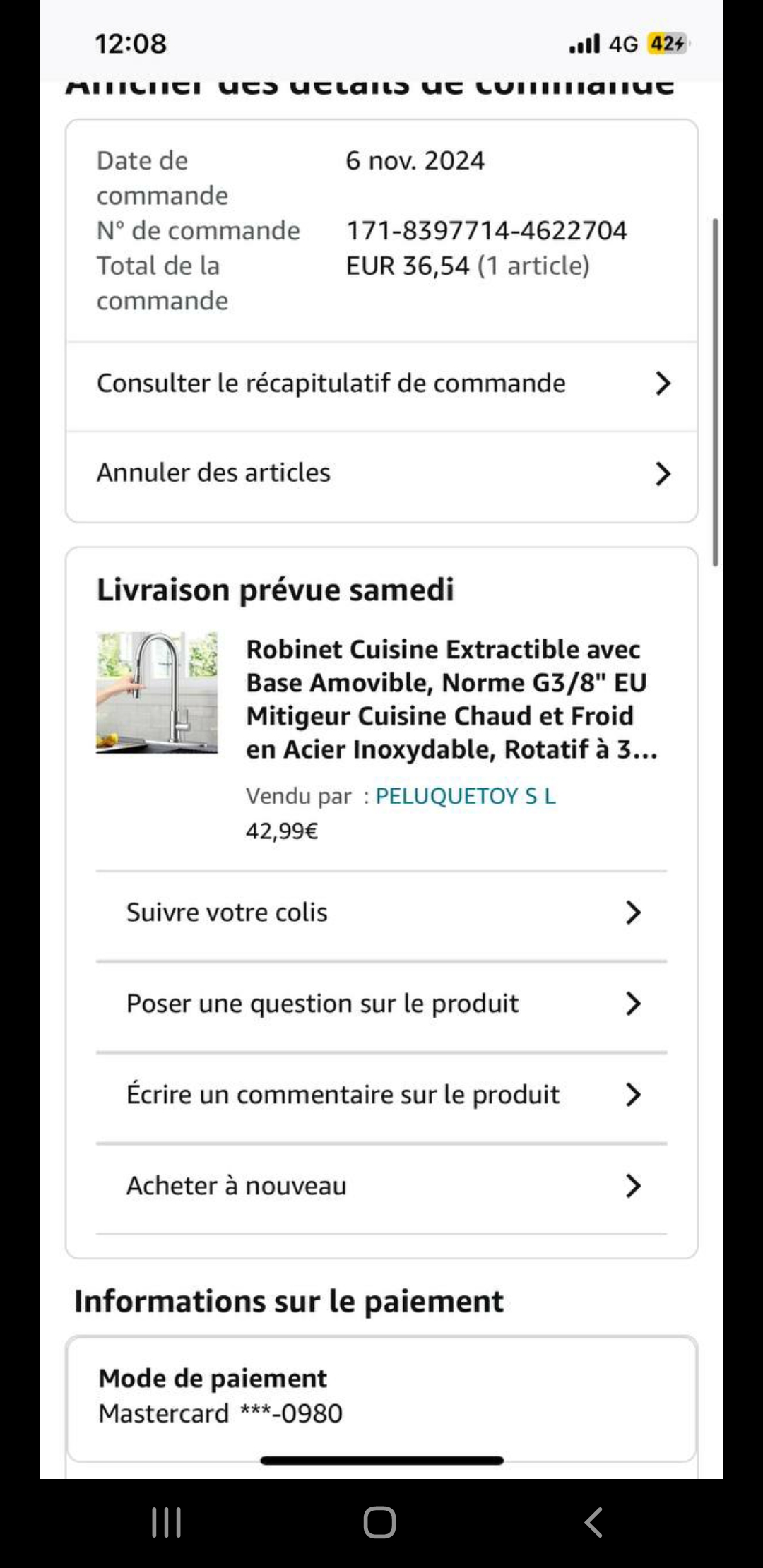Viewport: 763px width, 1568px height.
Task: Open 'Écrire un commentaire sur le produit'
Action: point(381,1095)
